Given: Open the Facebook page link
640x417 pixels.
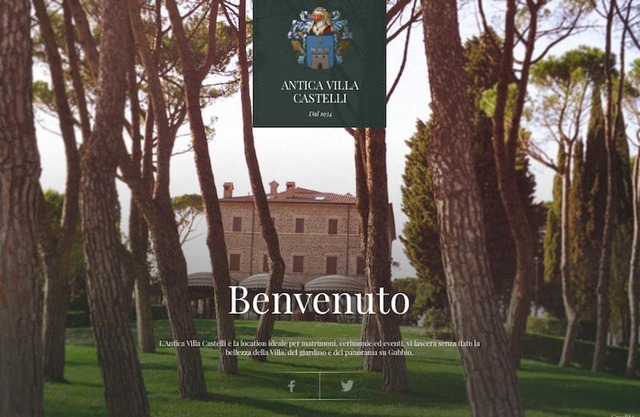Looking at the screenshot, I should tap(292, 386).
